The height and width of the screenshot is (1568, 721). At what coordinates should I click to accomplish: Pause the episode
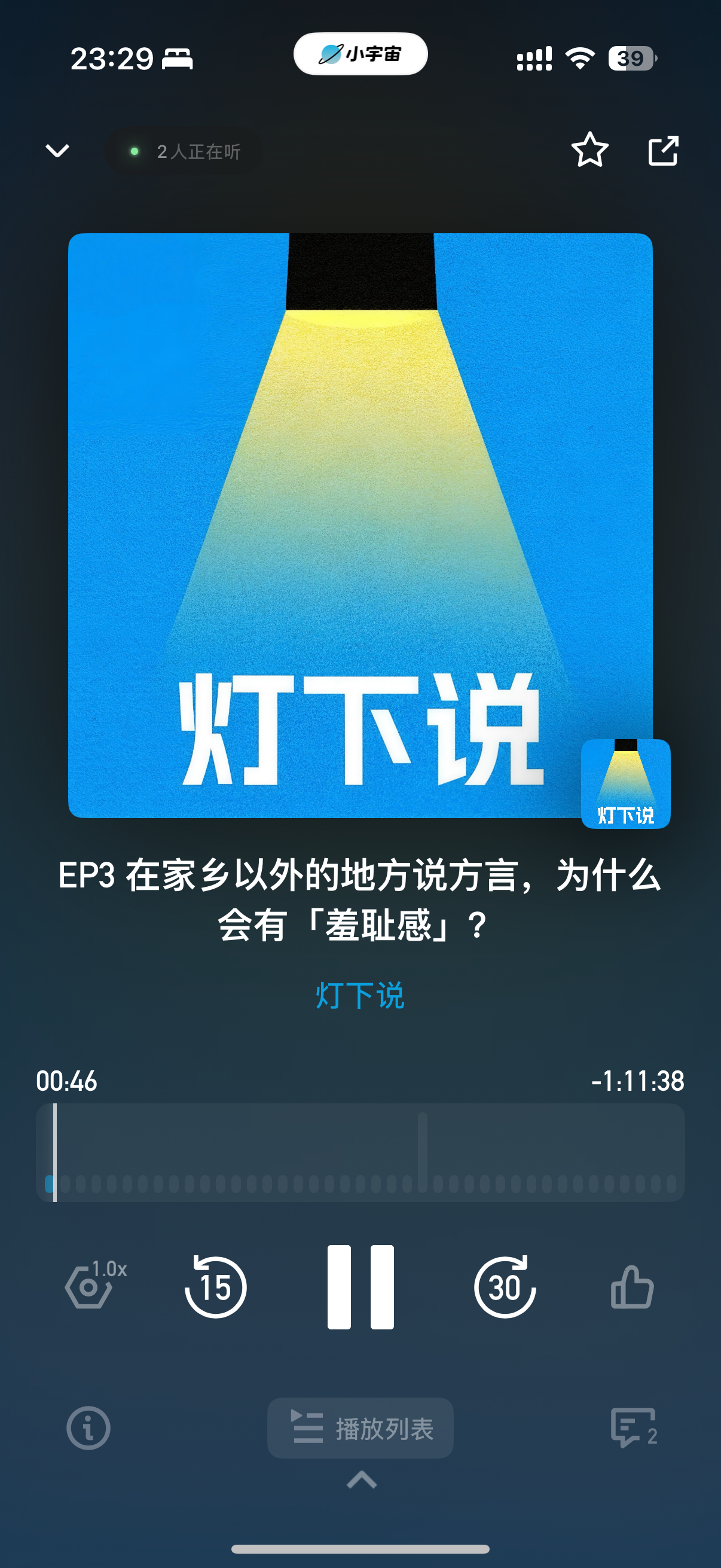tap(360, 1287)
